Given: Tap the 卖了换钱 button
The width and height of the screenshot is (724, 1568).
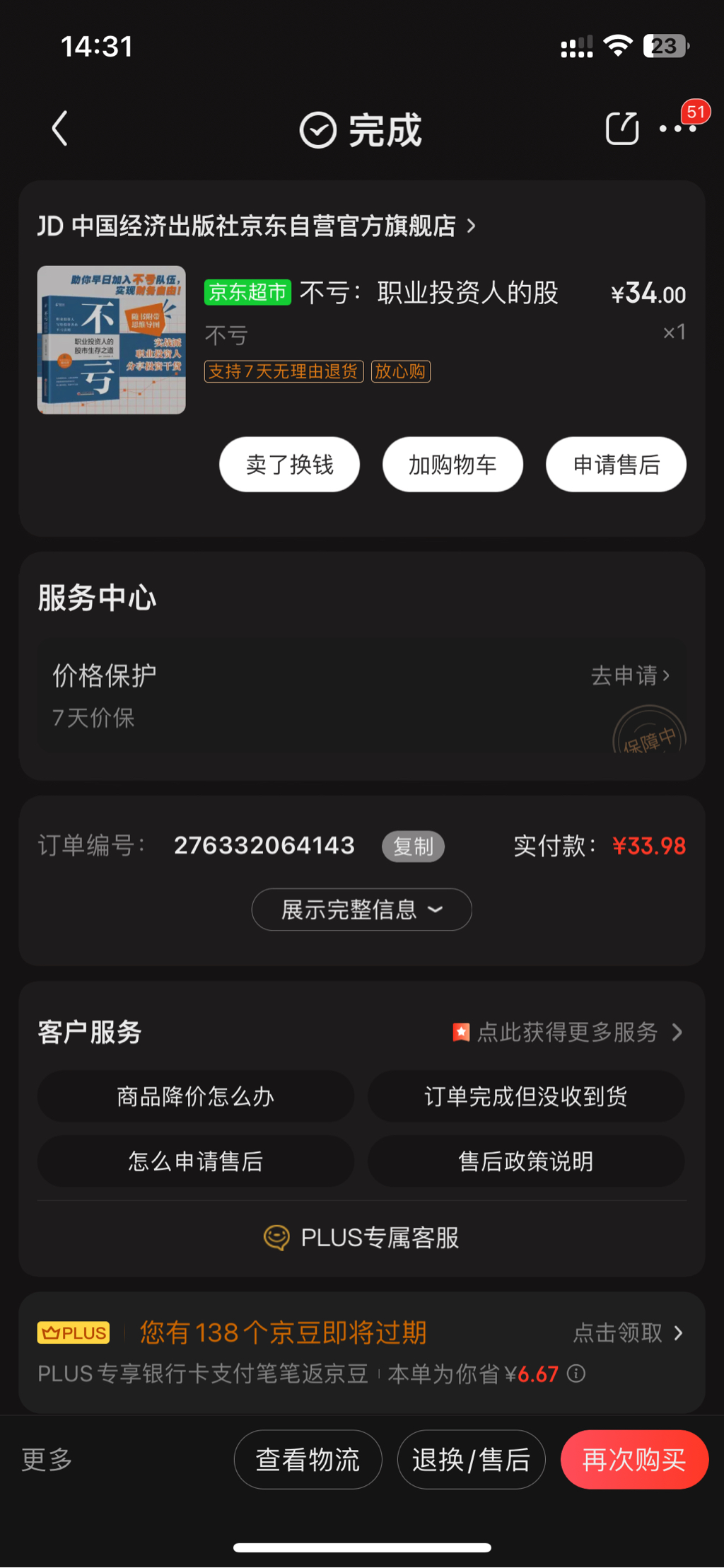Looking at the screenshot, I should 289,465.
